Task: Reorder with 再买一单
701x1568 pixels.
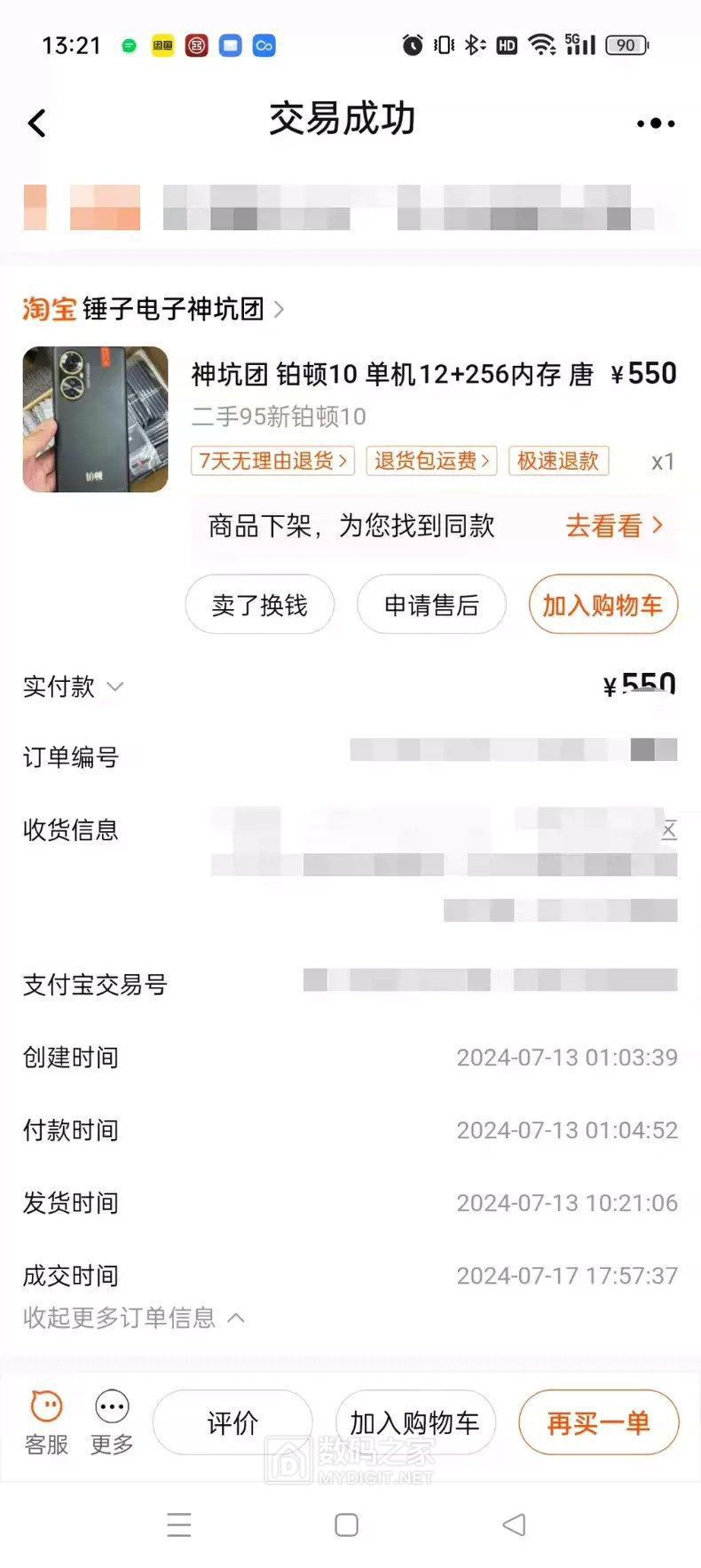Action: [598, 1422]
